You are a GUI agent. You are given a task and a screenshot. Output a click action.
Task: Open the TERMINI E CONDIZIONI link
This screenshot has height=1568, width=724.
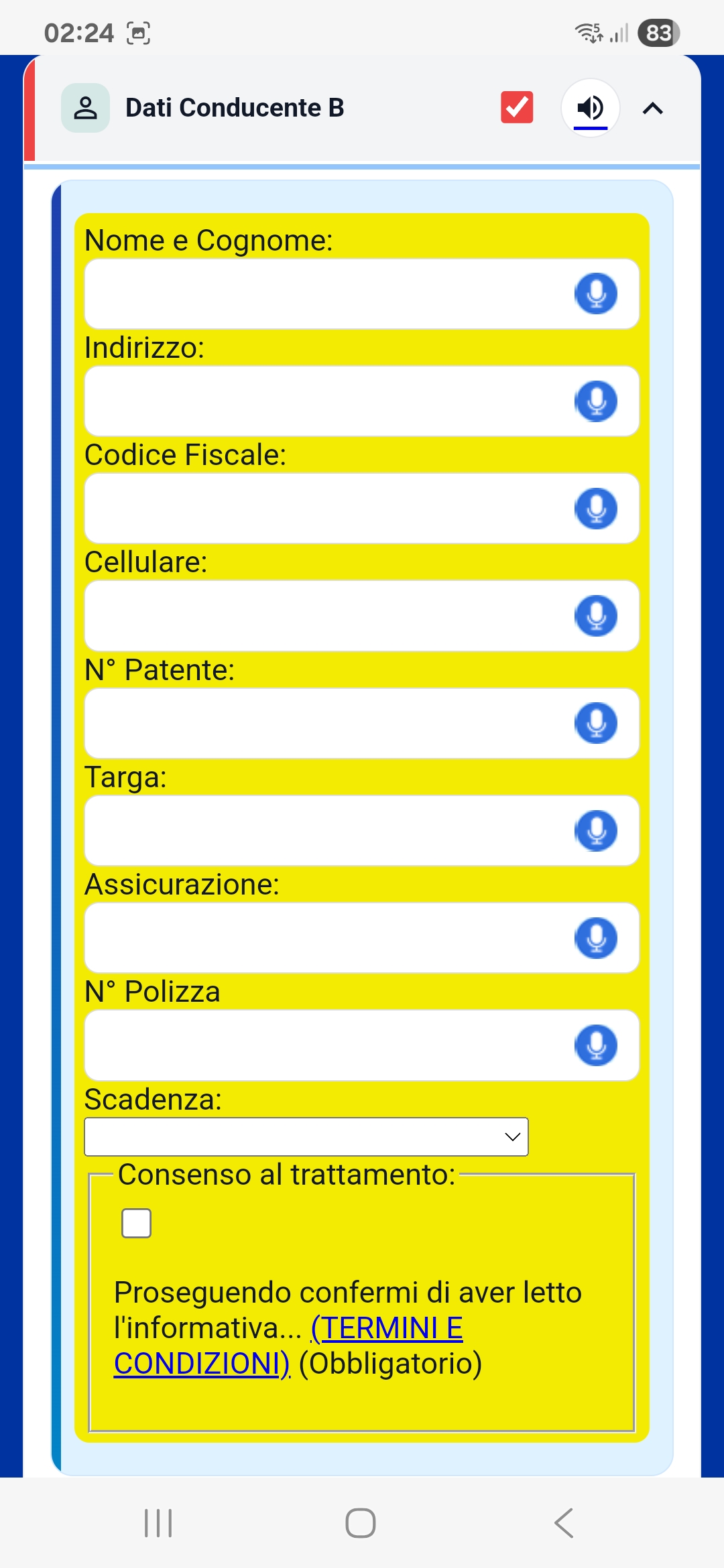point(386,1328)
